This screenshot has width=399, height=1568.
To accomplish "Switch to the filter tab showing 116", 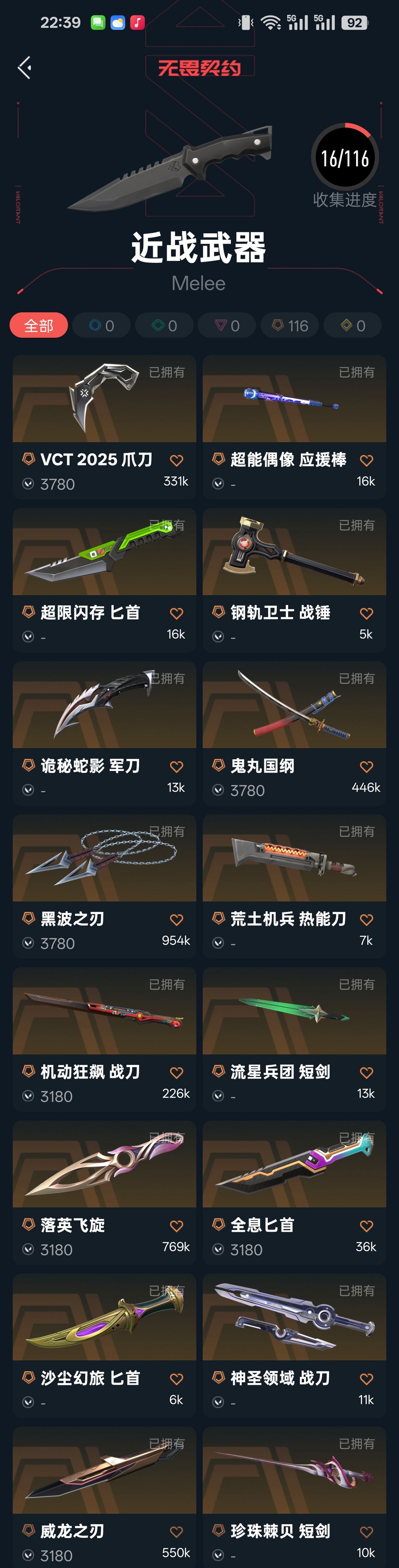I will point(290,326).
